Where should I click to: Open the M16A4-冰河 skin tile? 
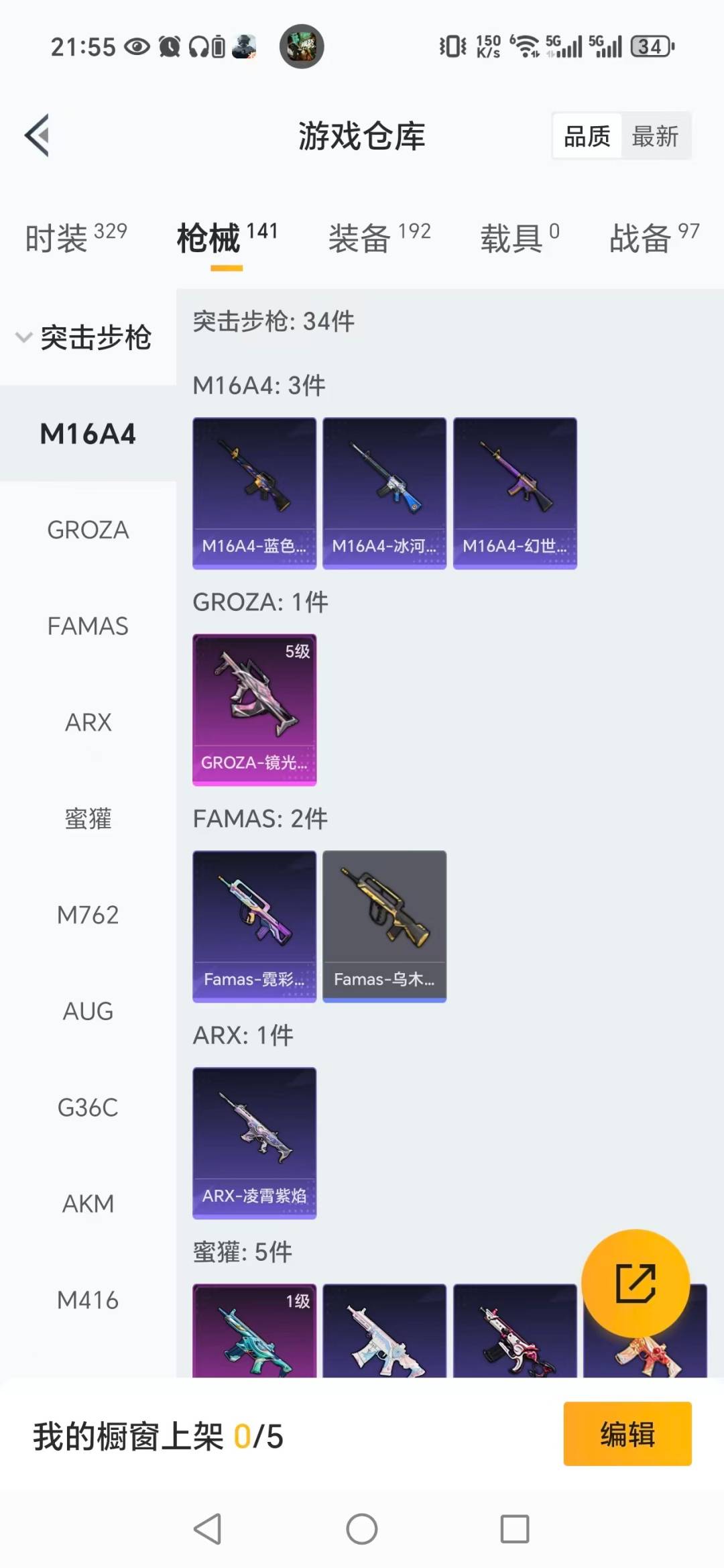pos(384,493)
